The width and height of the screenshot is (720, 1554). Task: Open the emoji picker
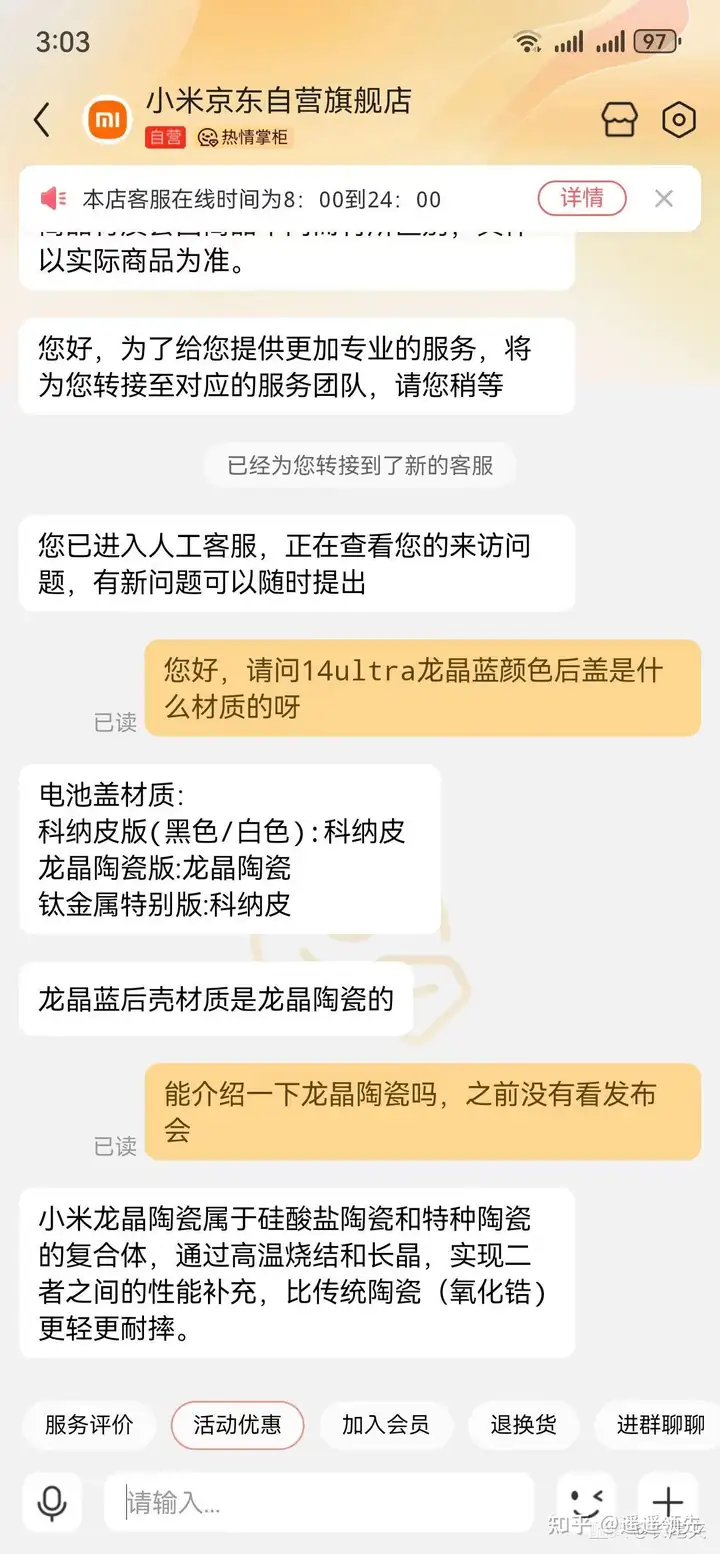pyautogui.click(x=586, y=1502)
